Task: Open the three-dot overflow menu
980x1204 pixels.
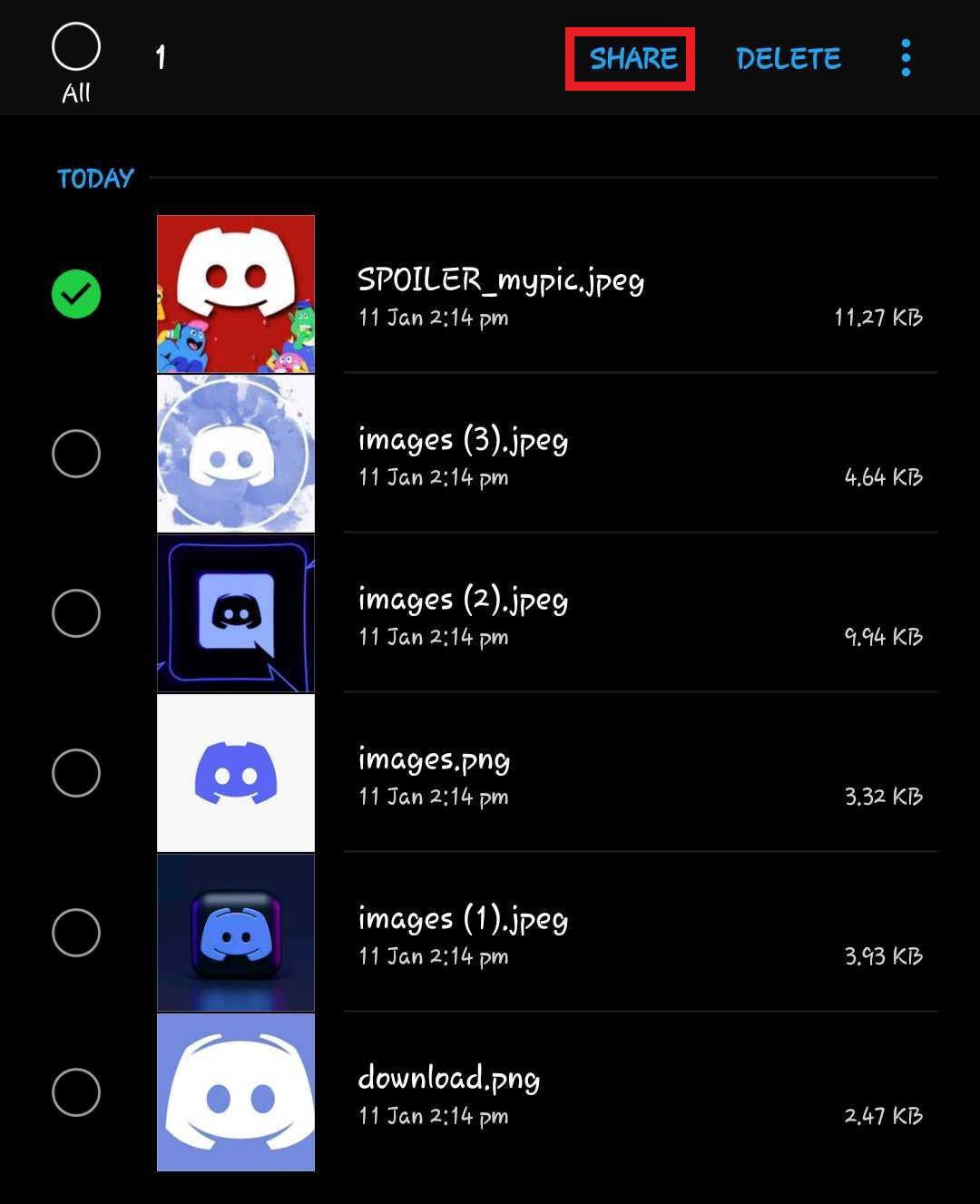Action: pos(905,58)
